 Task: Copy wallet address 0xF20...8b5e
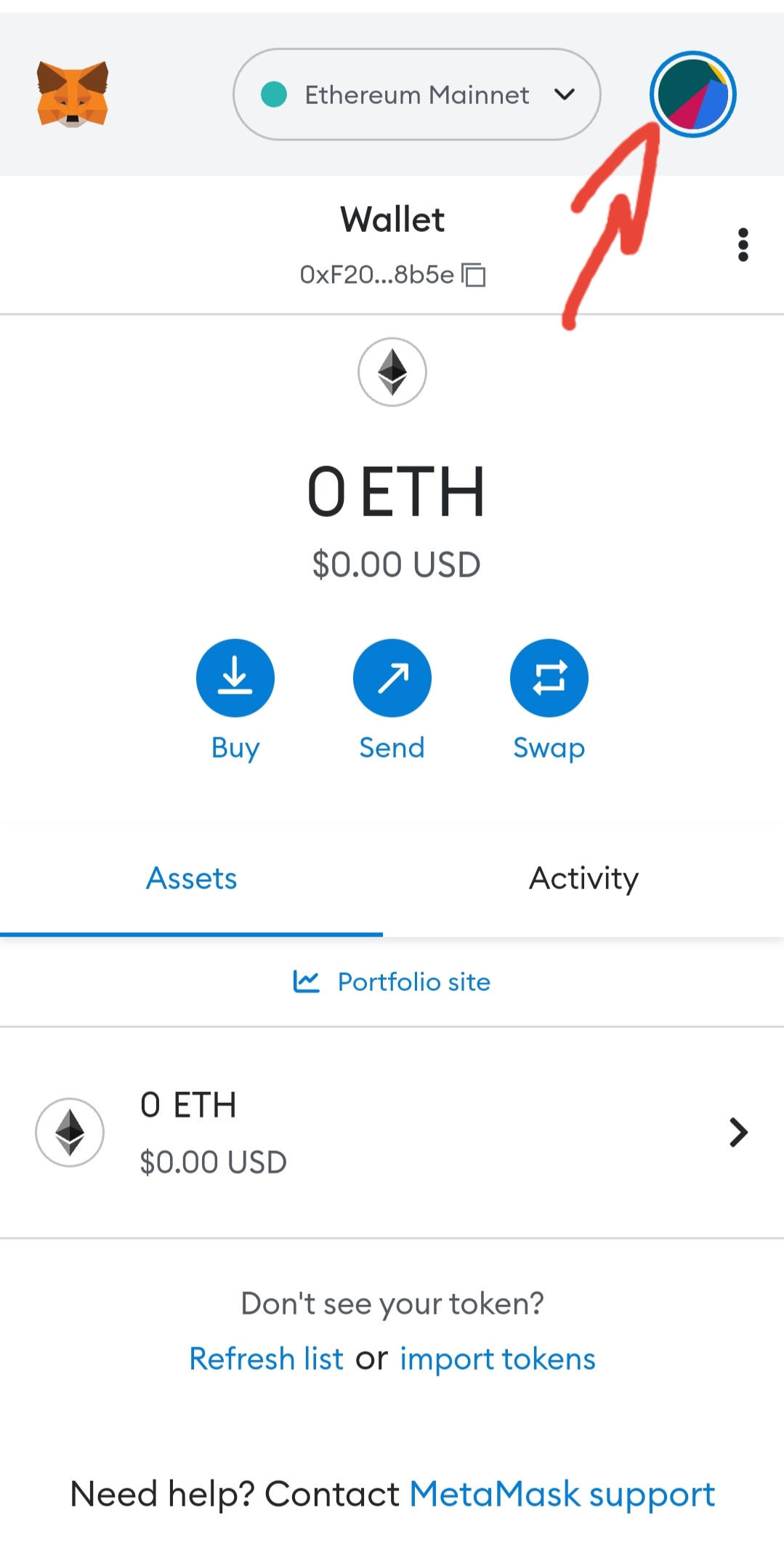392,275
